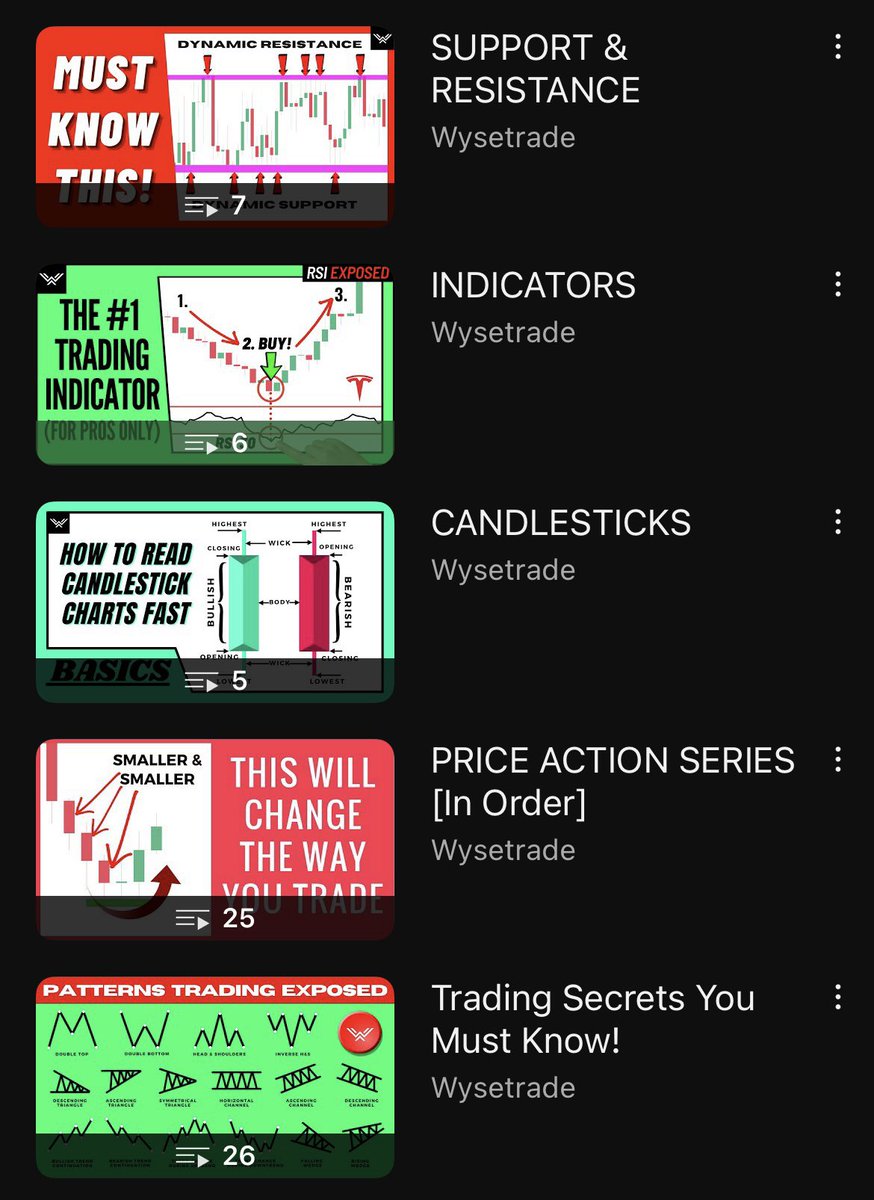This screenshot has height=1200, width=874.
Task: Open options for Trading Secrets You Must Know
Action: [x=838, y=996]
